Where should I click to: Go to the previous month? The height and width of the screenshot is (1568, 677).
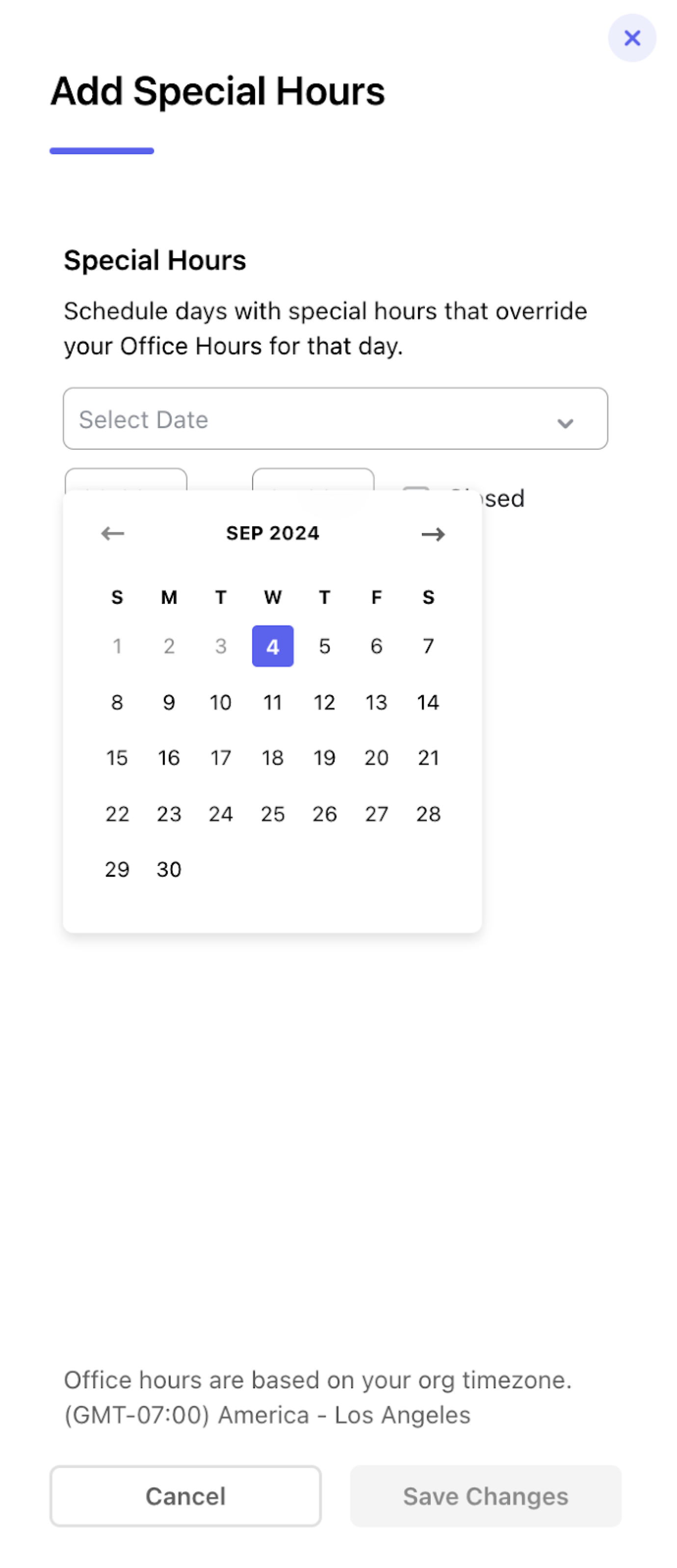click(x=112, y=534)
